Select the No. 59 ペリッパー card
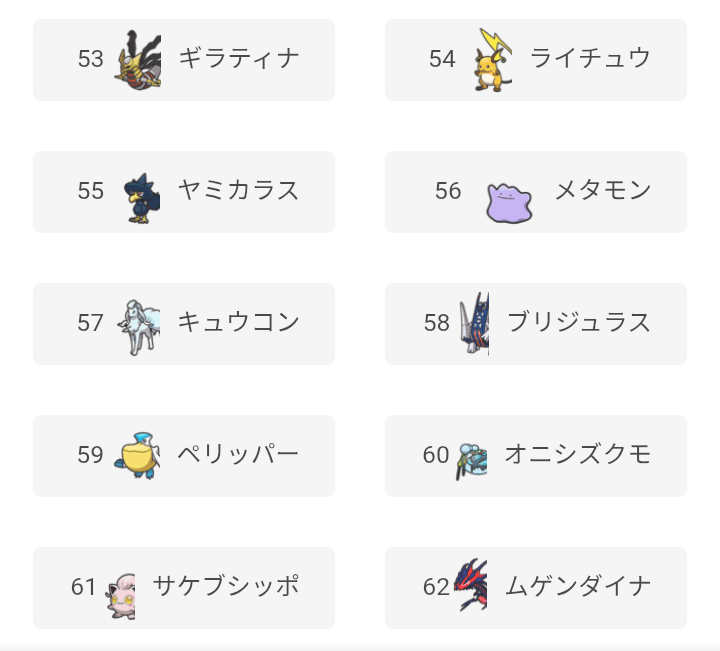The height and width of the screenshot is (651, 720). click(x=184, y=456)
